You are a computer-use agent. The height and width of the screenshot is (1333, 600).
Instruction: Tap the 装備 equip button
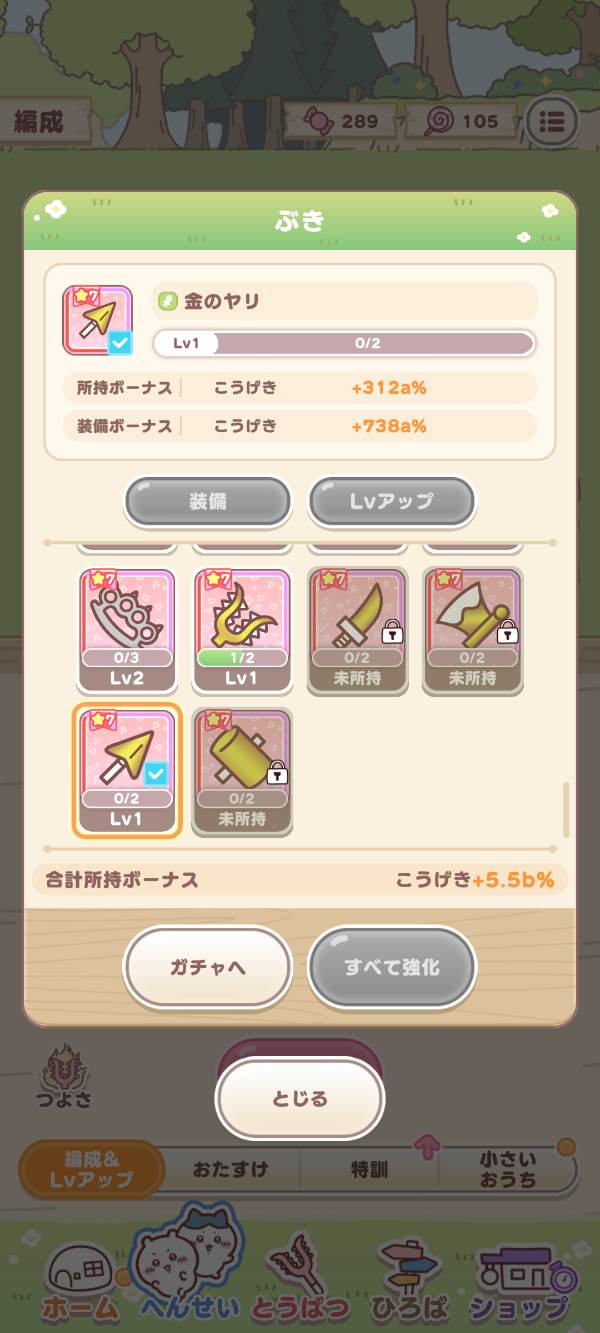pyautogui.click(x=208, y=501)
